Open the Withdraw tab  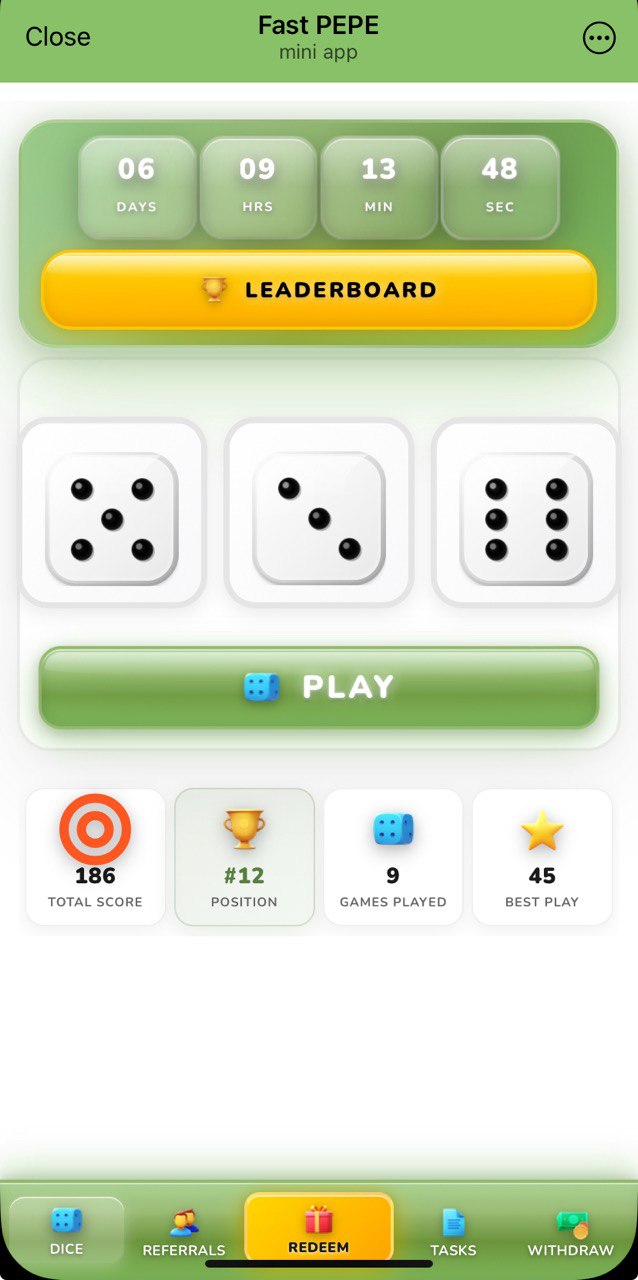tap(571, 1232)
